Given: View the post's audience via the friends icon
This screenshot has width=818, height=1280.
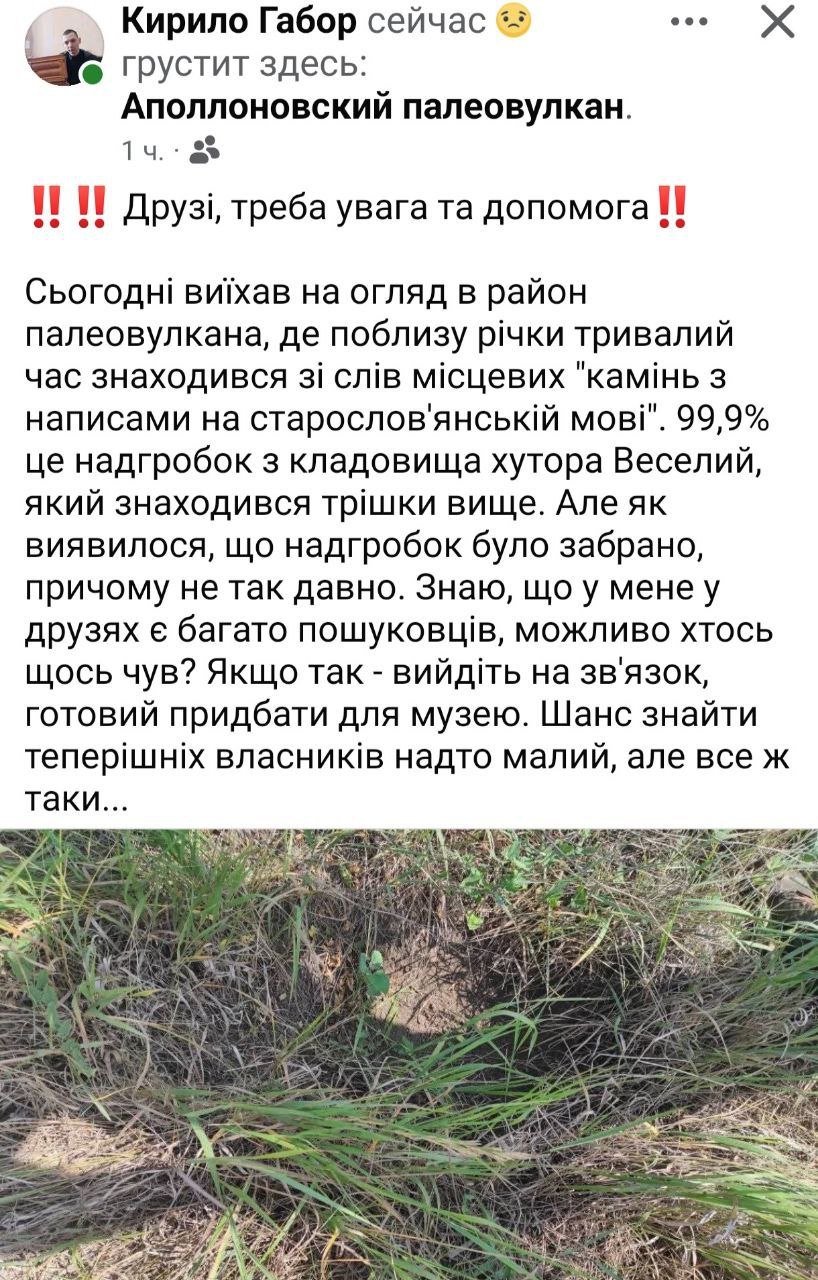Looking at the screenshot, I should (204, 150).
